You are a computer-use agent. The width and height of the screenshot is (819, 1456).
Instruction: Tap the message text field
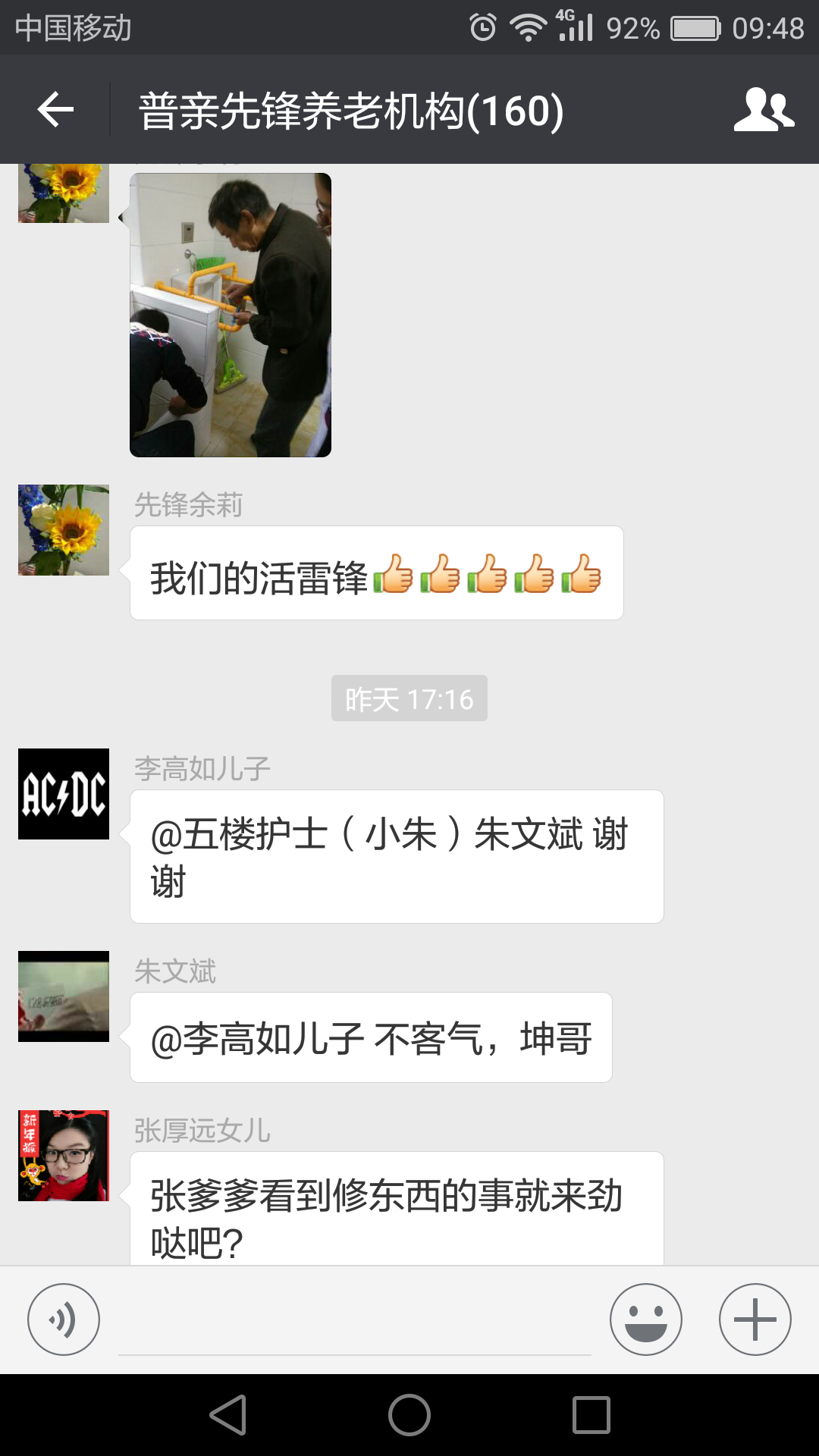click(x=354, y=1323)
